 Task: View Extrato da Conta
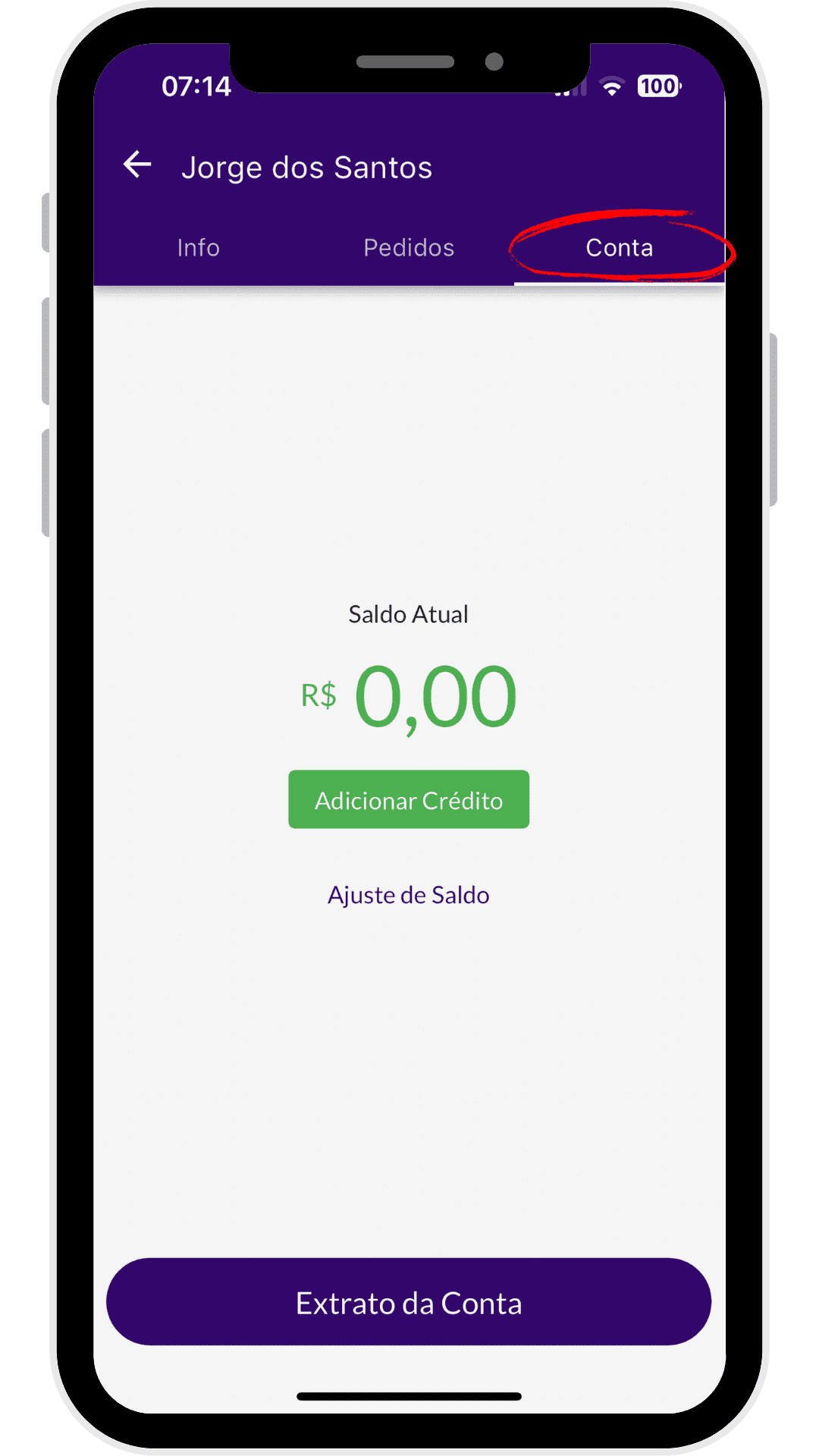click(x=409, y=1303)
